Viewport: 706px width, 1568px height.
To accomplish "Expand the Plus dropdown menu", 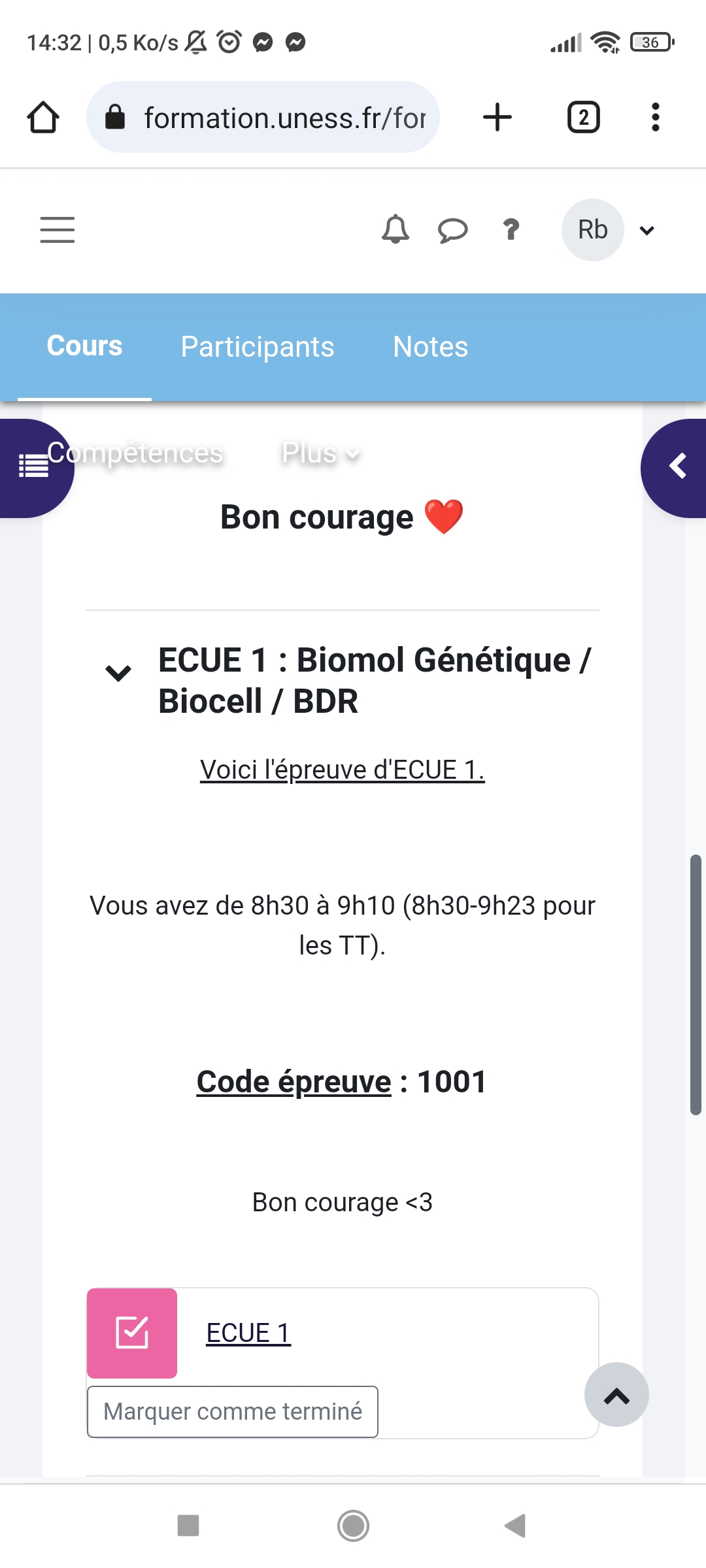I will [x=320, y=453].
